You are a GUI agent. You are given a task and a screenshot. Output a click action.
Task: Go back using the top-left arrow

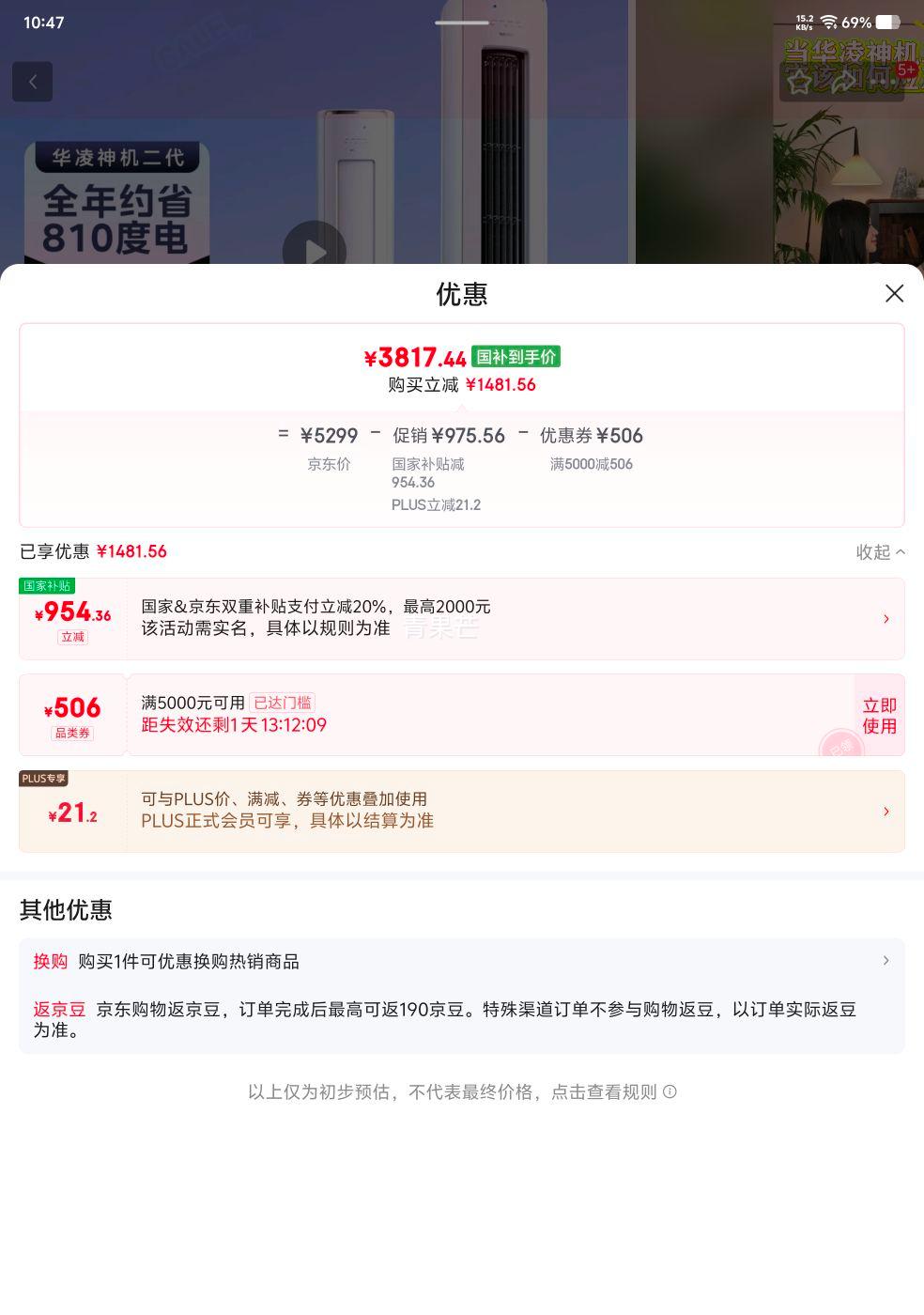point(33,82)
